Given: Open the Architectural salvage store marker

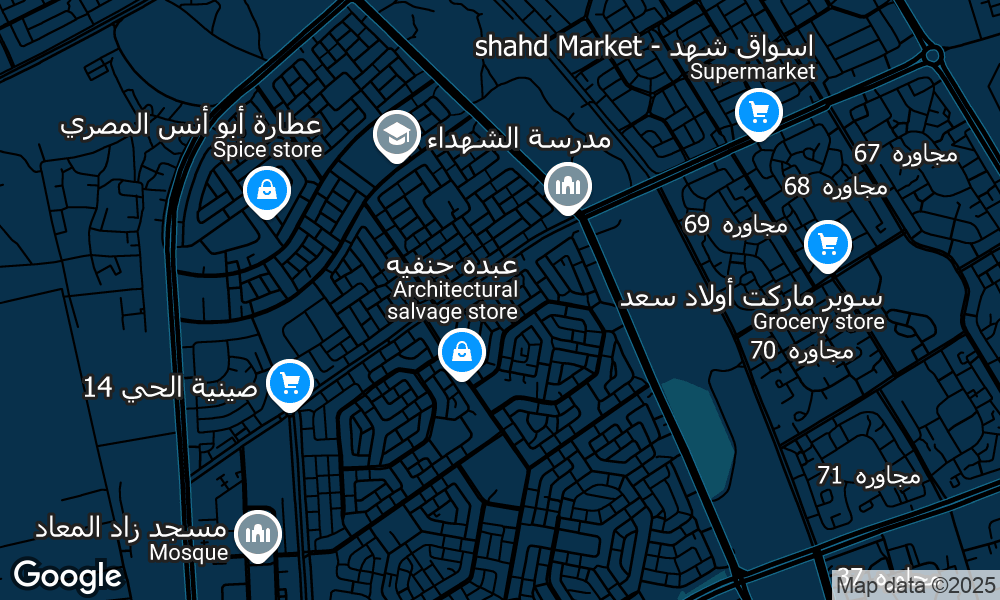Looking at the screenshot, I should coord(462,351).
